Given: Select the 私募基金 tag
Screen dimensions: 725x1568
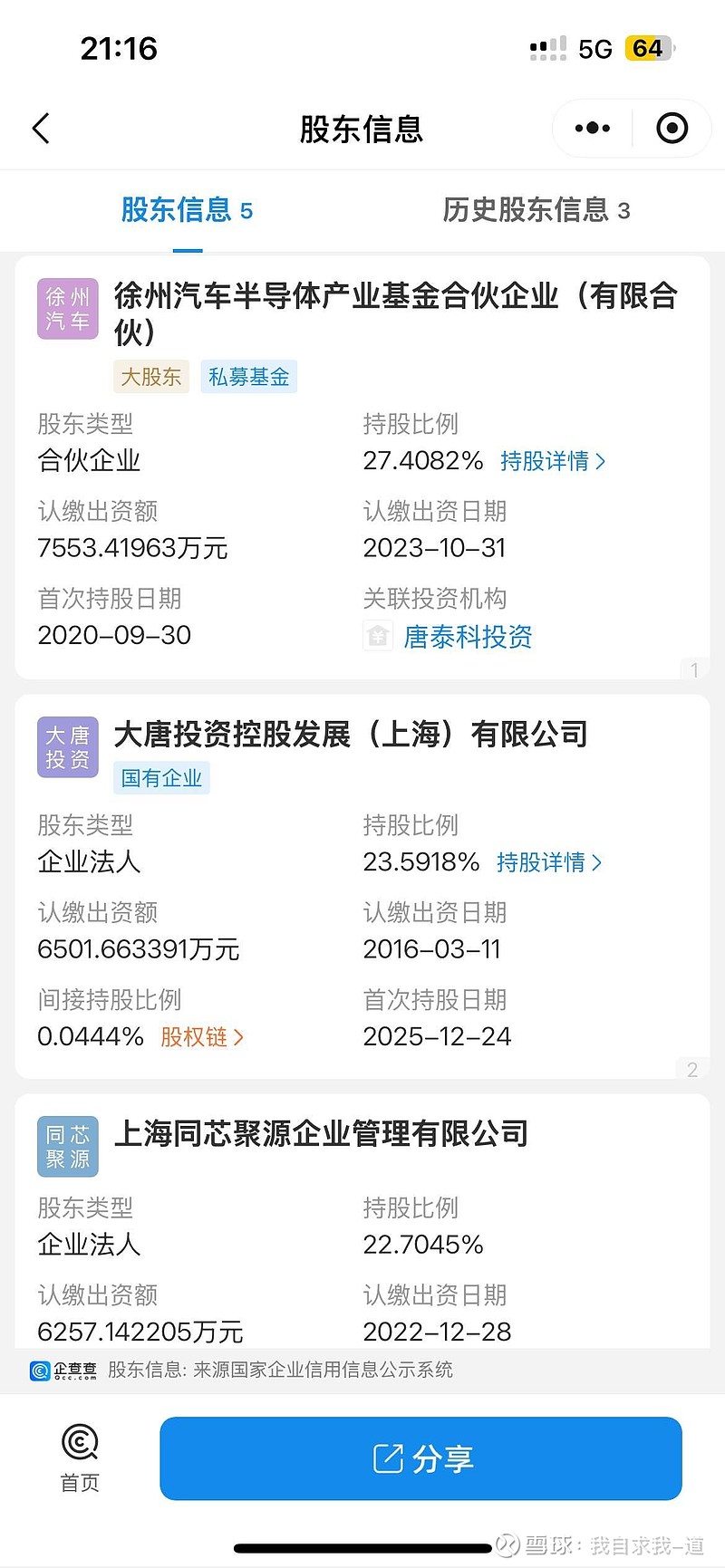Looking at the screenshot, I should tap(249, 377).
